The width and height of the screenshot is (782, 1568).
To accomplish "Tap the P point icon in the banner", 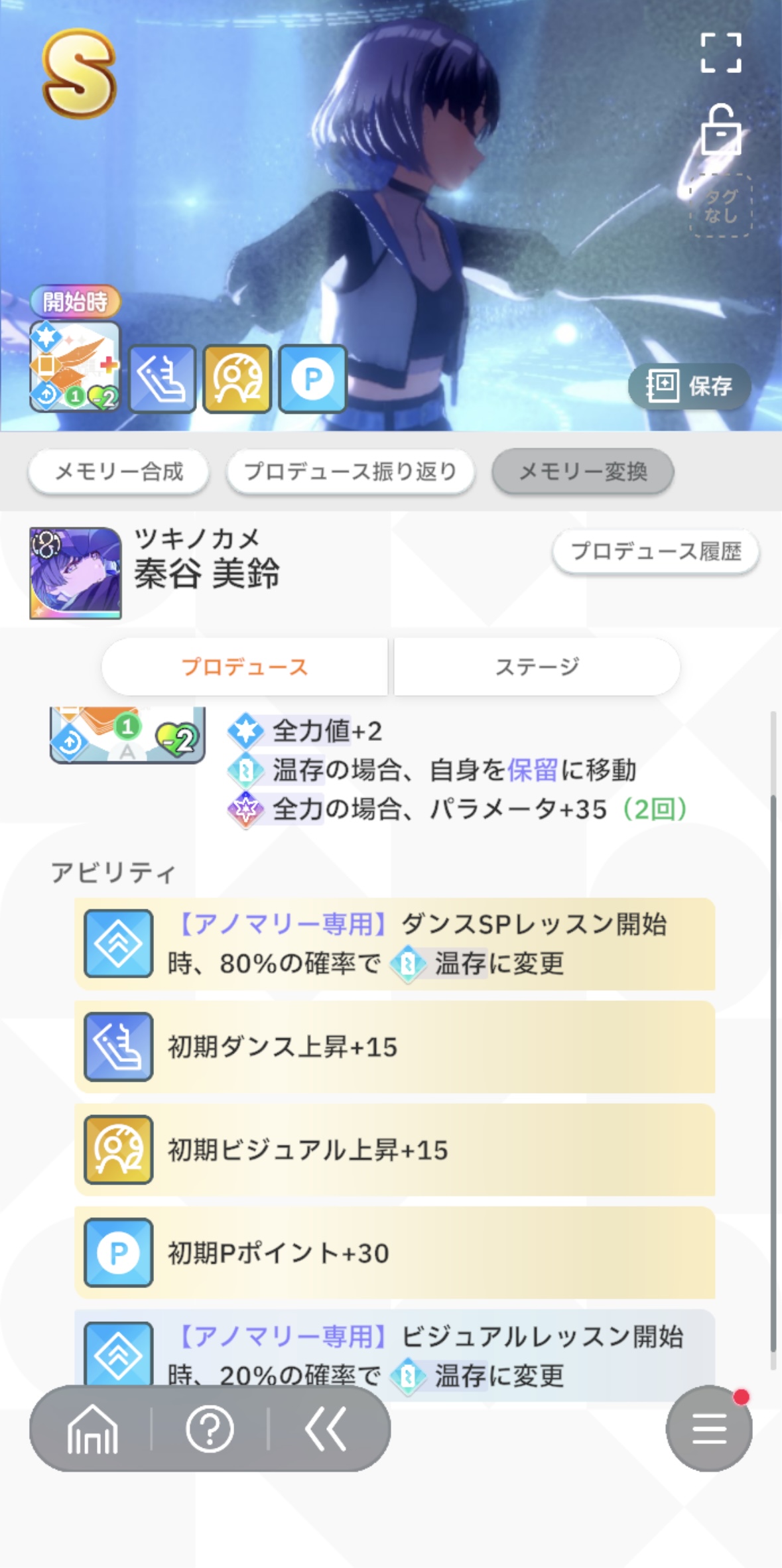I will [x=312, y=379].
